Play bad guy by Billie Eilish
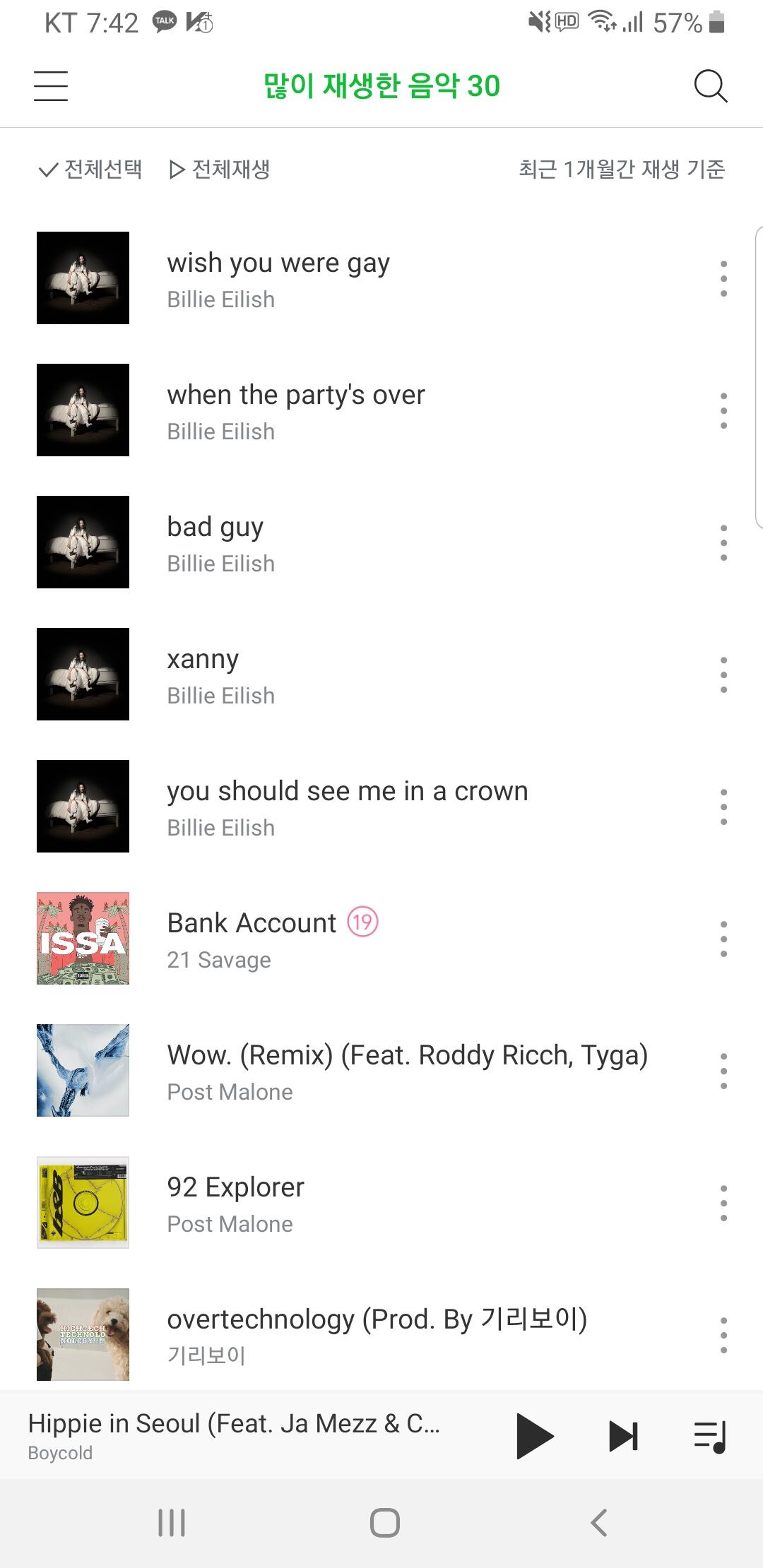 tap(215, 528)
